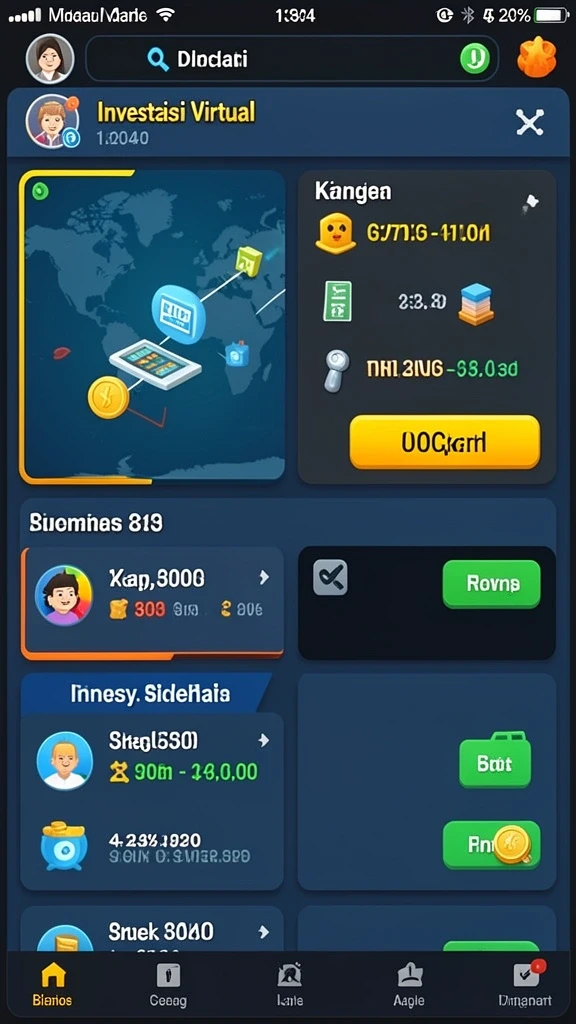
Task: Tap the Diodati search field
Action: click(x=292, y=59)
